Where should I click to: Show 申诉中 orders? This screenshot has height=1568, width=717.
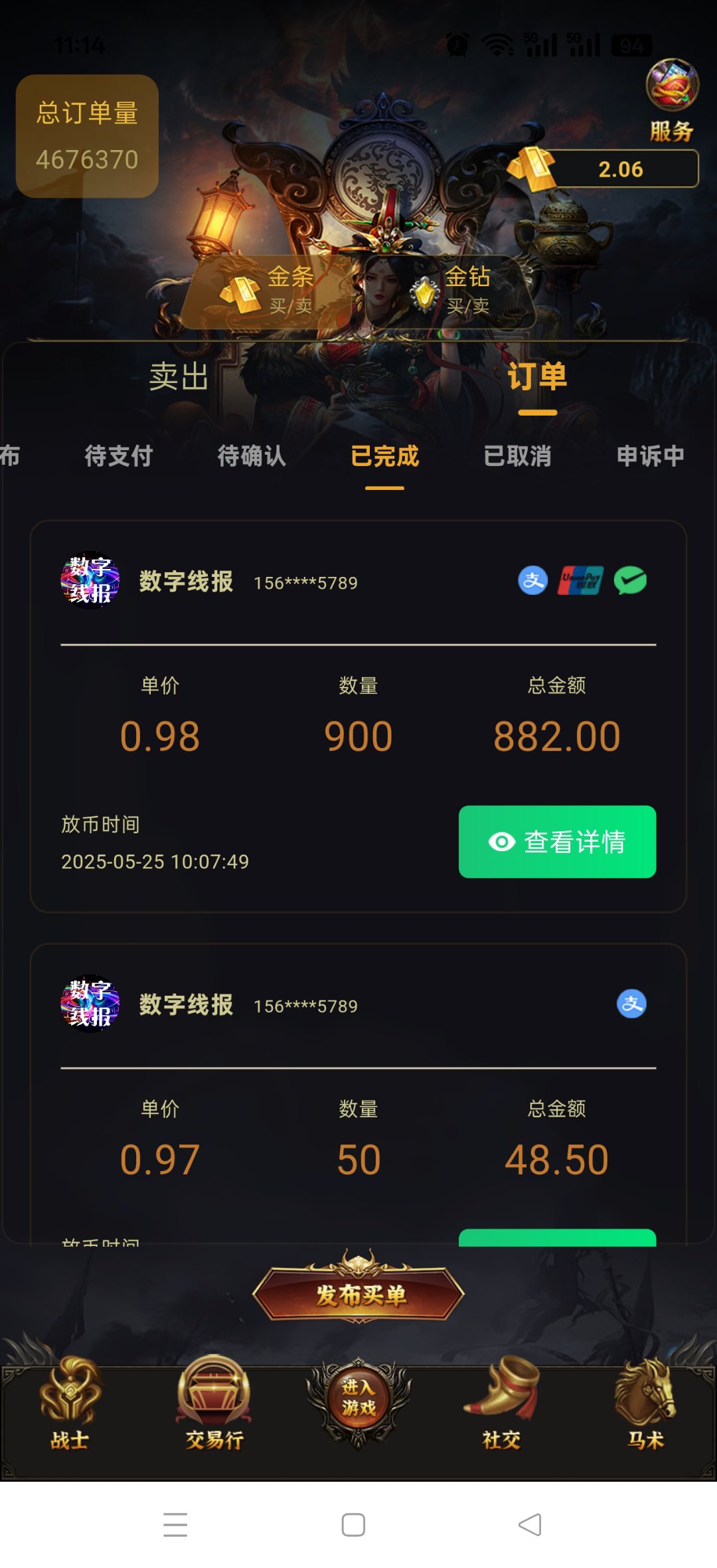click(x=650, y=456)
